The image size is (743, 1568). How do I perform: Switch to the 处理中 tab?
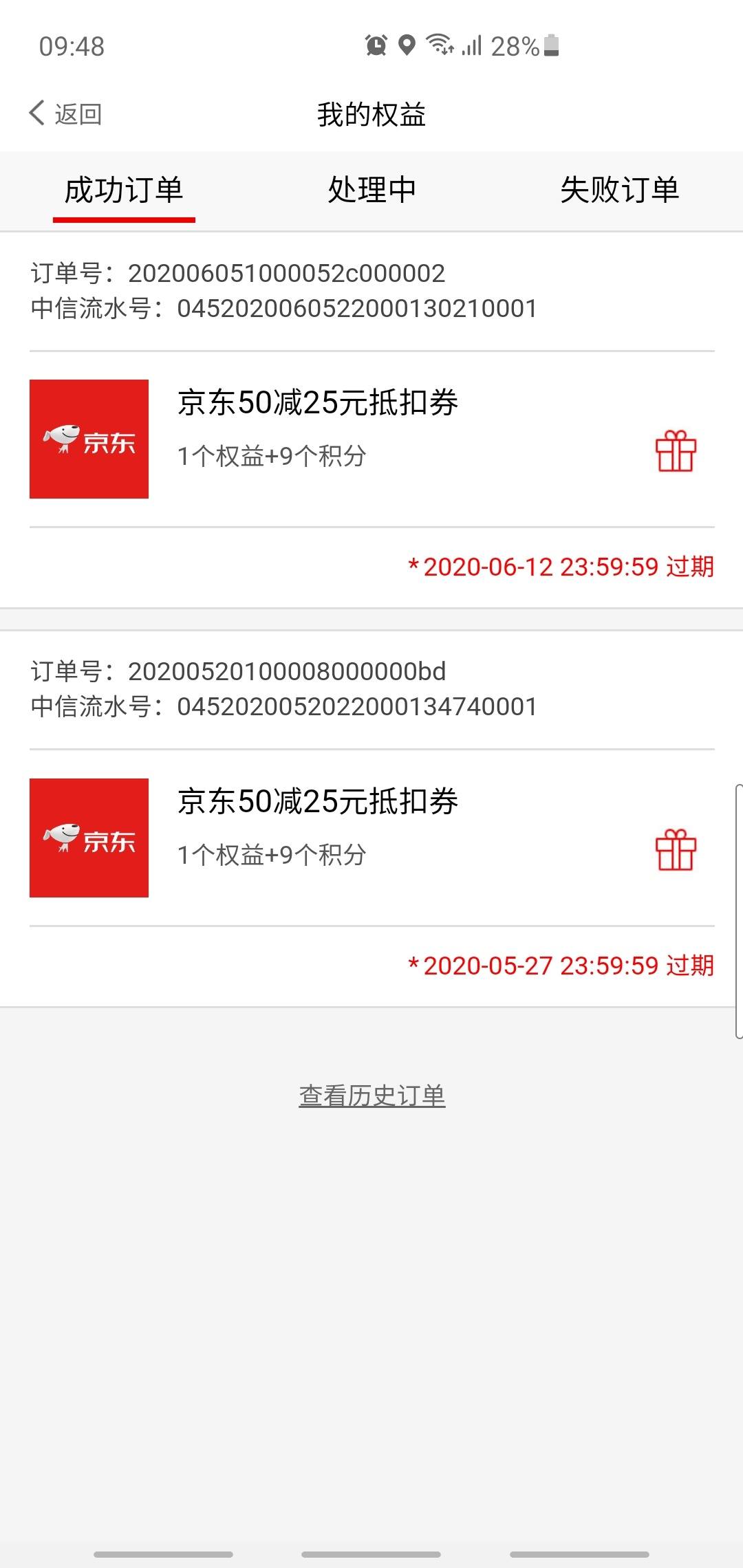pyautogui.click(x=371, y=190)
